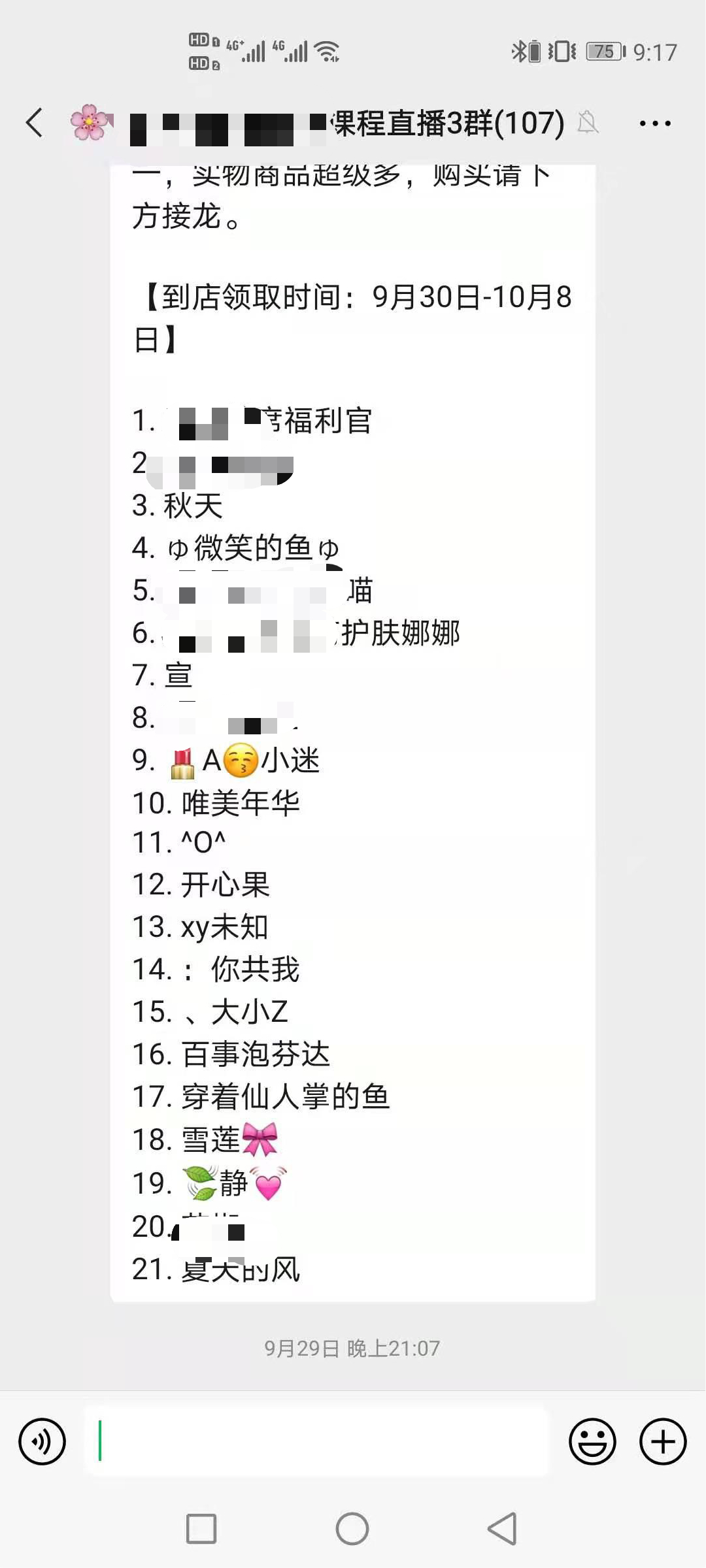Open the recent apps overview
This screenshot has width=706, height=1568.
[201, 1529]
